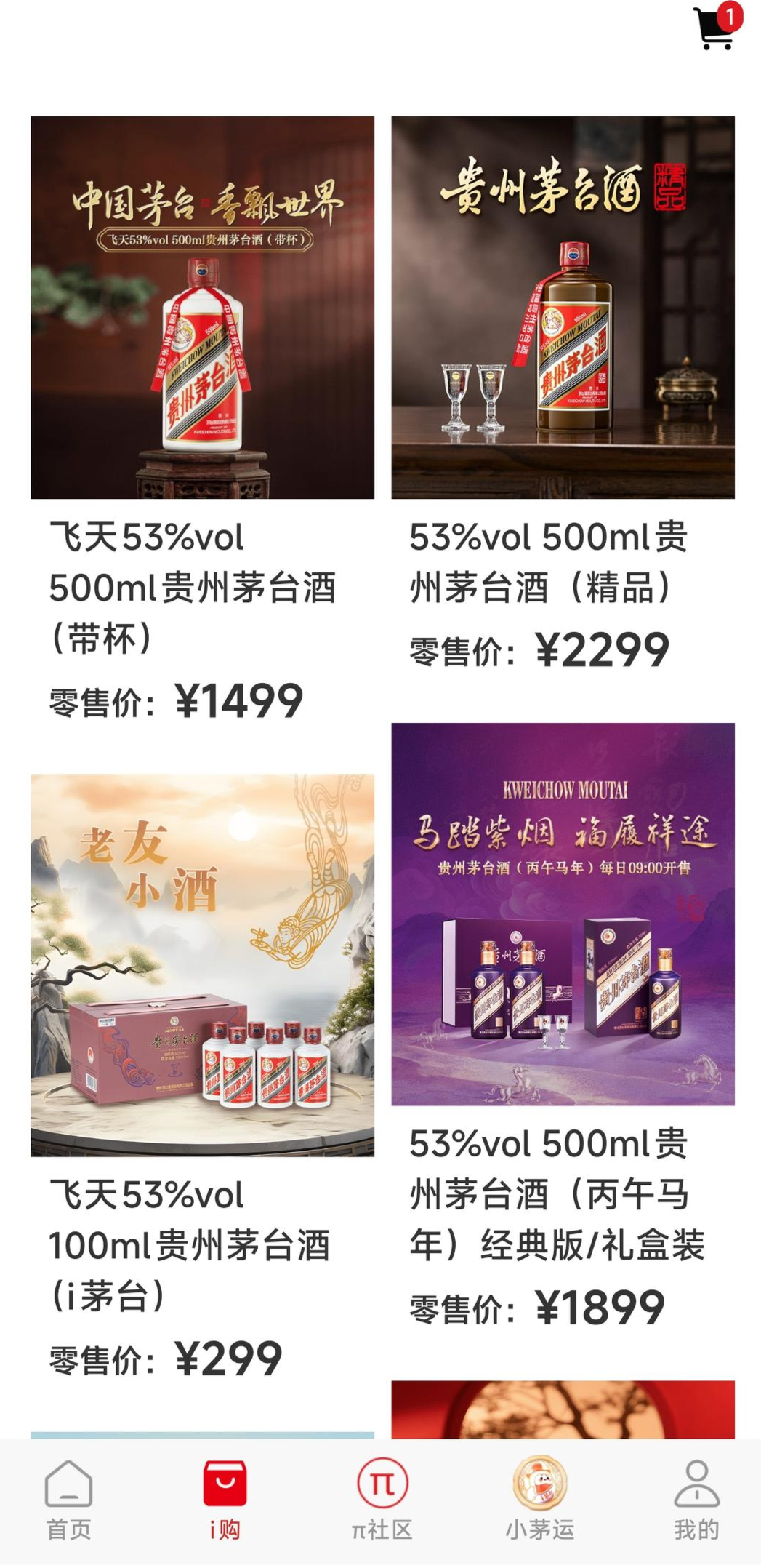View the 精品 贵州茅台酒 priced ¥2299
The height and width of the screenshot is (1568, 761).
coord(563,308)
